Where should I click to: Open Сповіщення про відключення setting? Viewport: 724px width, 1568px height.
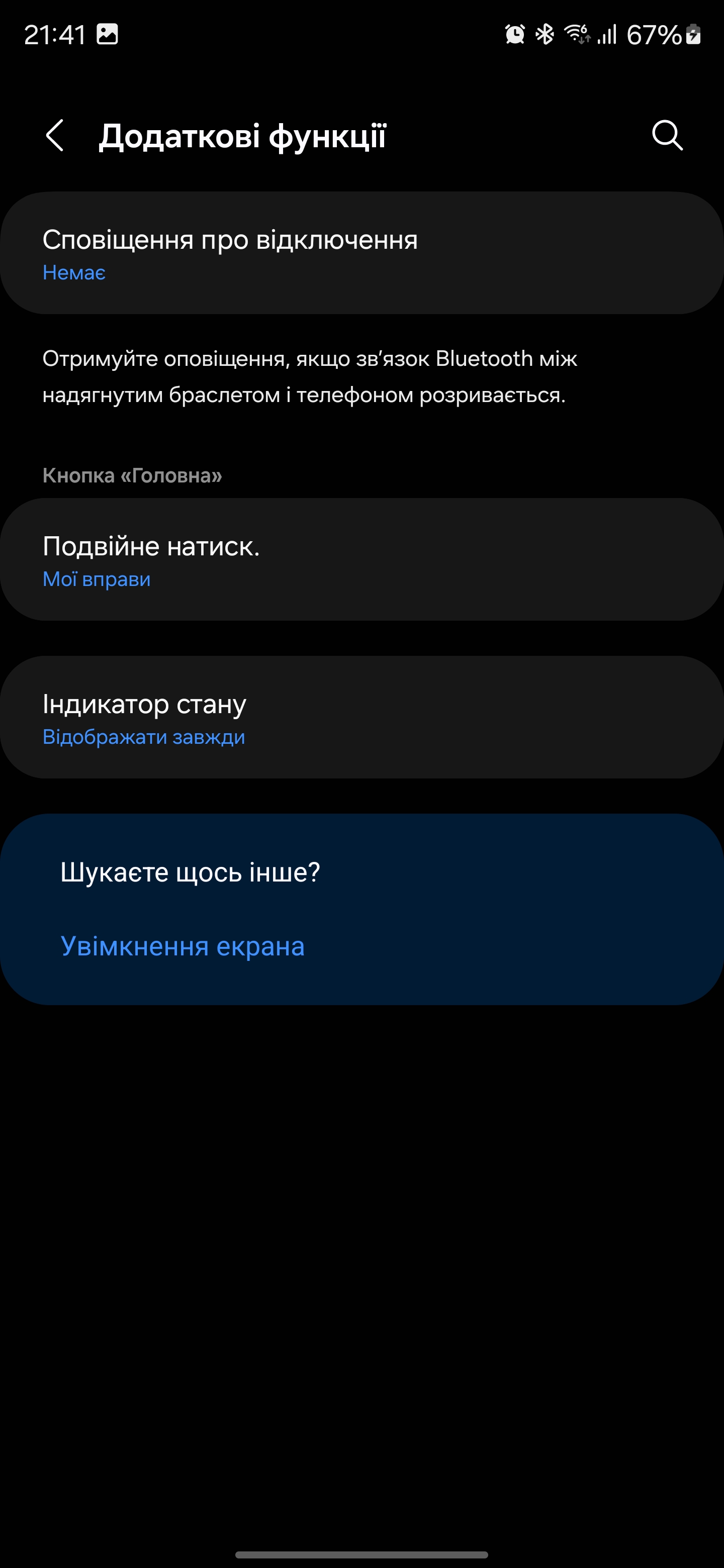[361, 253]
